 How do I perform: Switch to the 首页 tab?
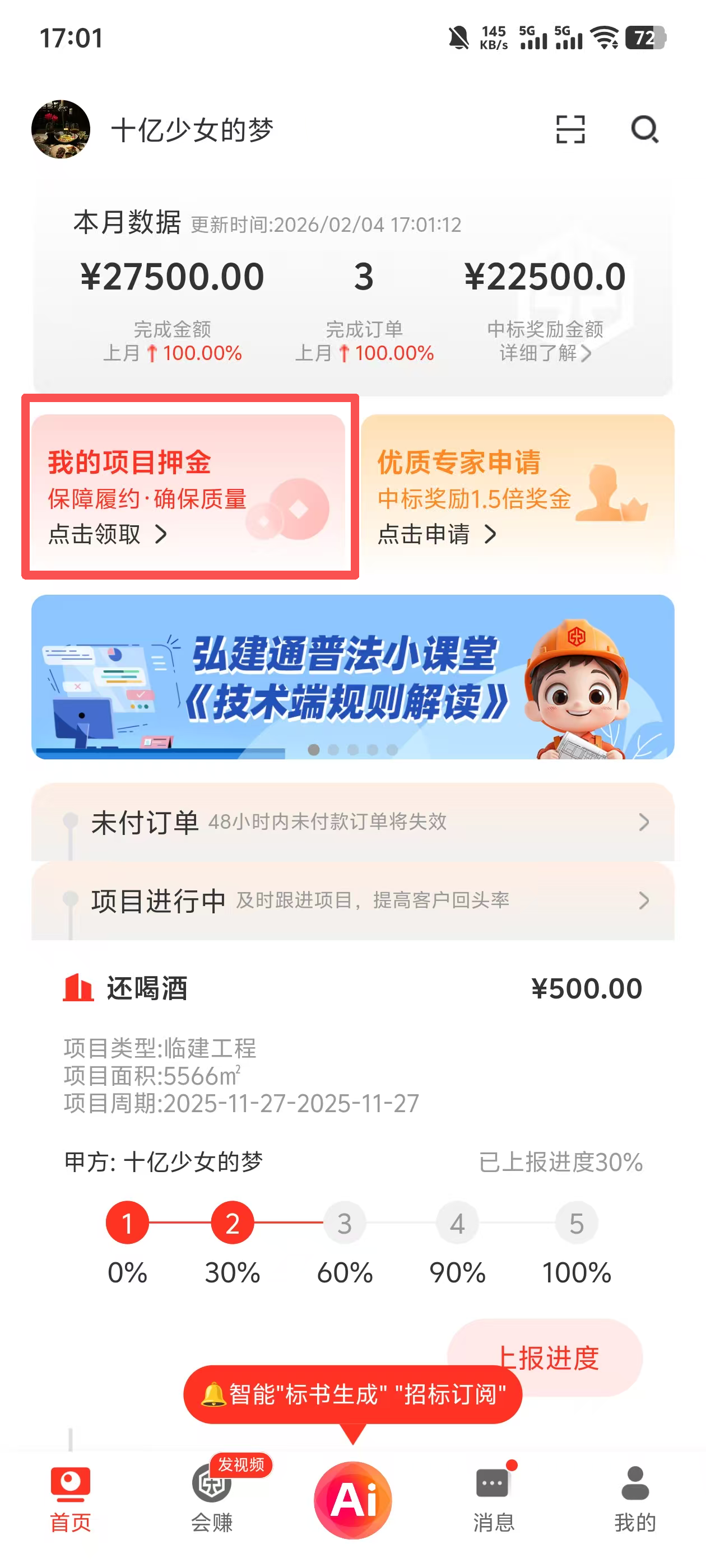(71, 1499)
